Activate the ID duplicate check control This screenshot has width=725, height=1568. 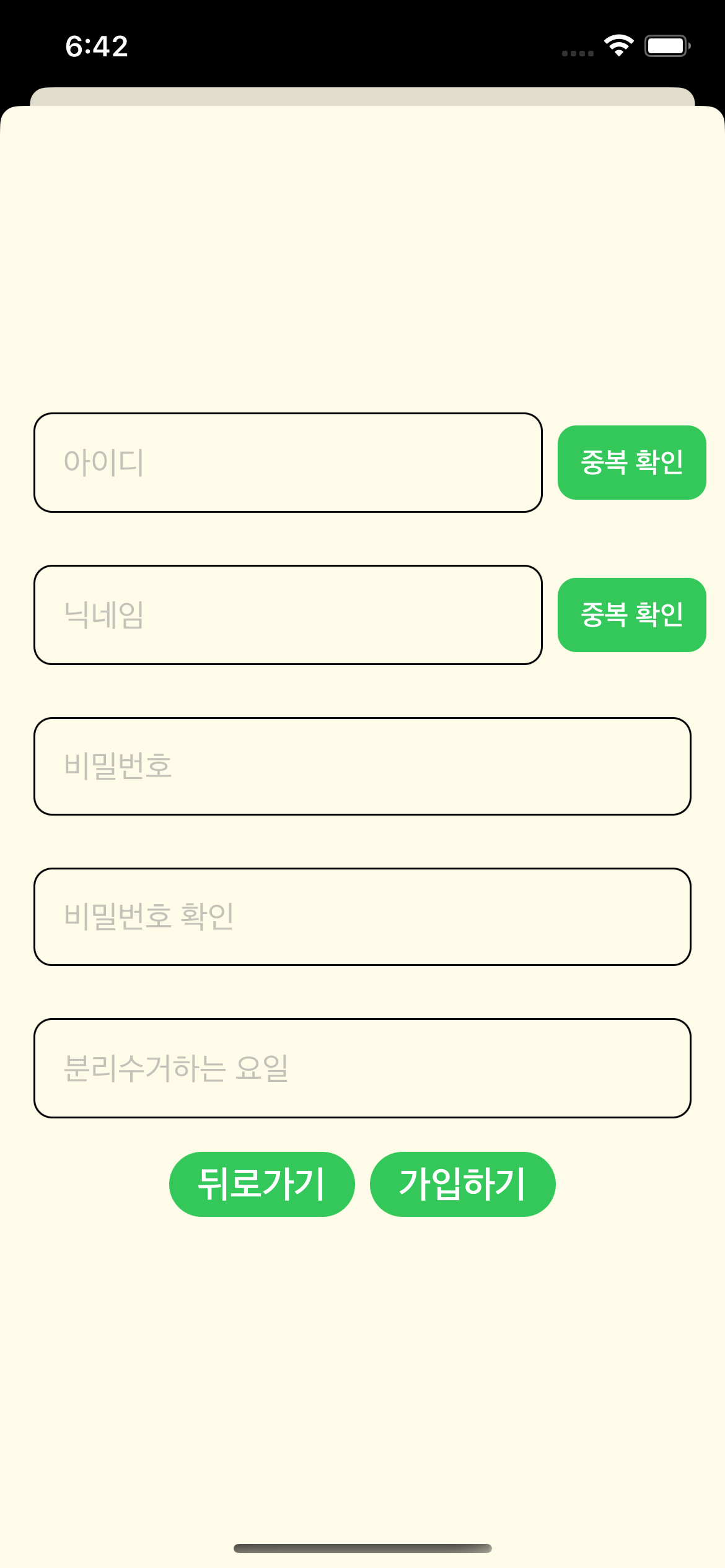631,463
